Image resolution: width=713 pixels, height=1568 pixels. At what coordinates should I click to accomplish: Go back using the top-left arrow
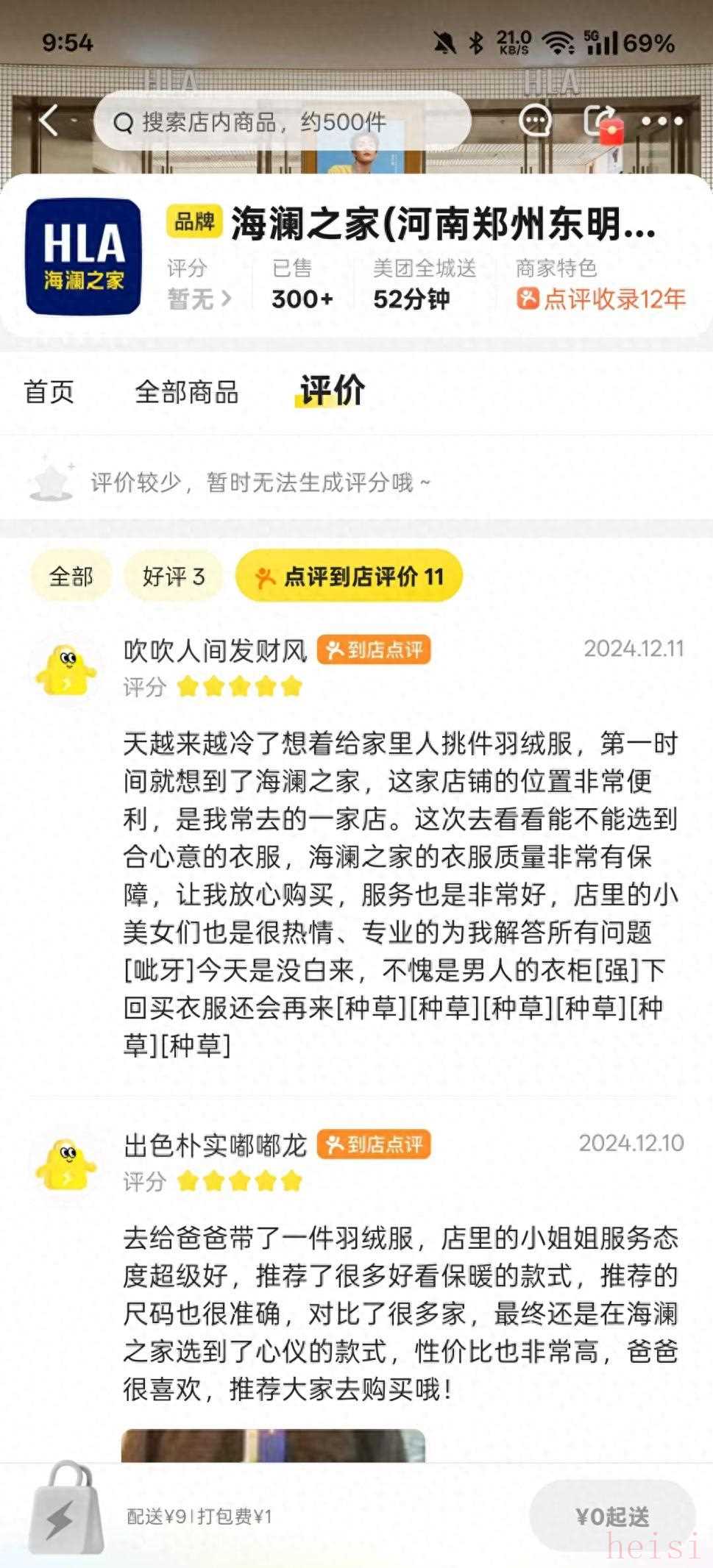(49, 121)
